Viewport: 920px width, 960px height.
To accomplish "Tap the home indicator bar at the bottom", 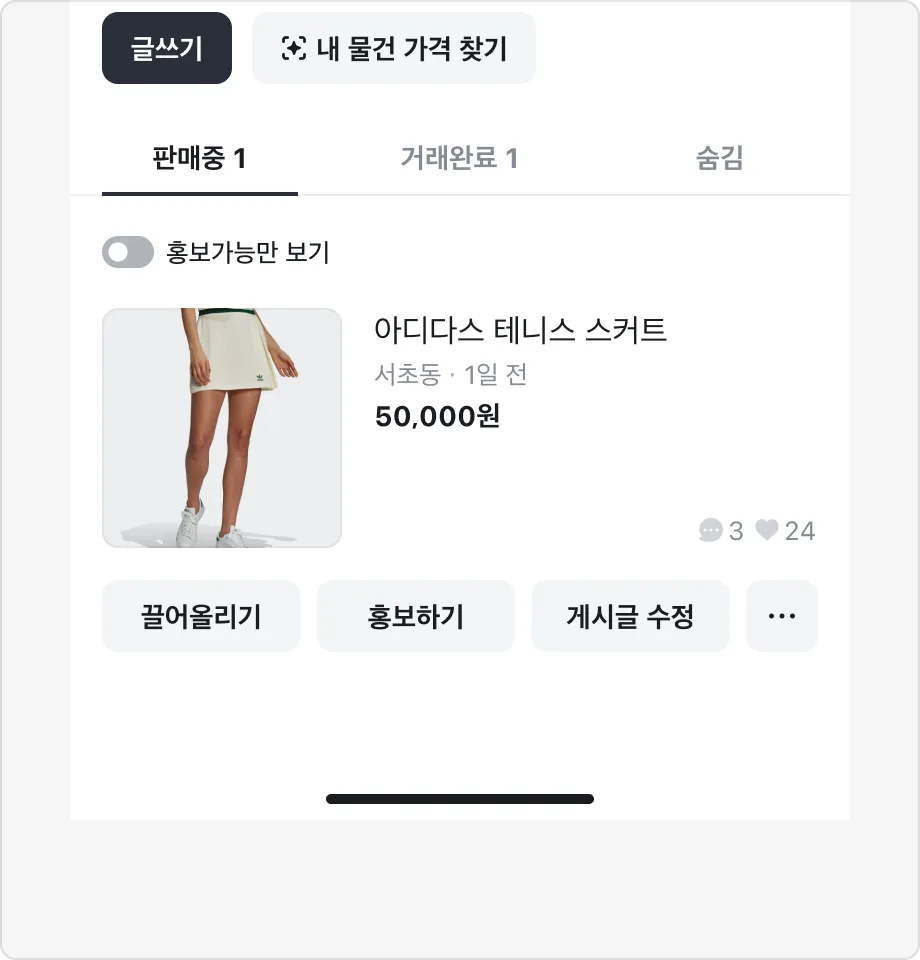I will point(459,799).
